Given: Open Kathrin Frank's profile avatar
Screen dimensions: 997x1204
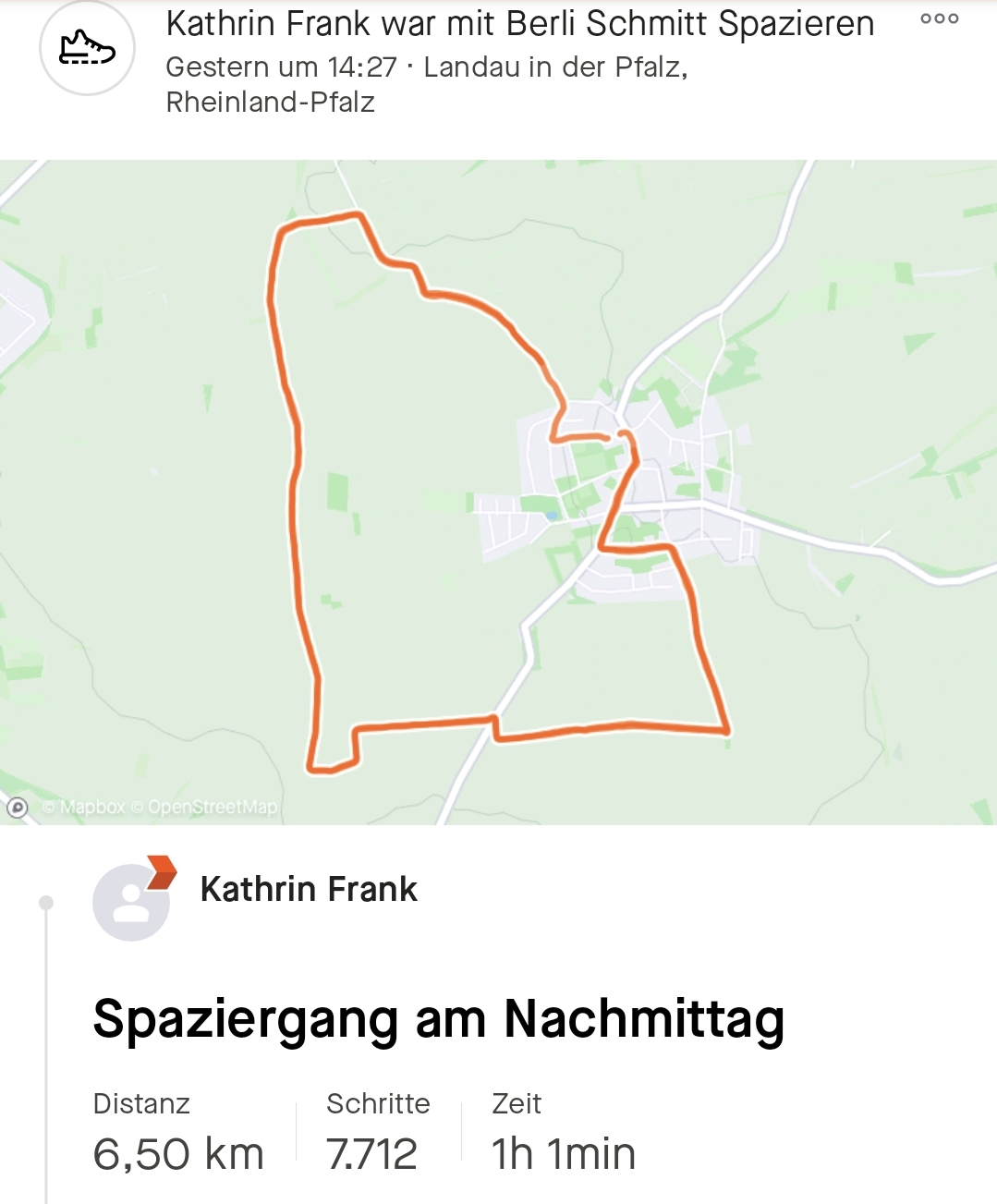Looking at the screenshot, I should [132, 902].
